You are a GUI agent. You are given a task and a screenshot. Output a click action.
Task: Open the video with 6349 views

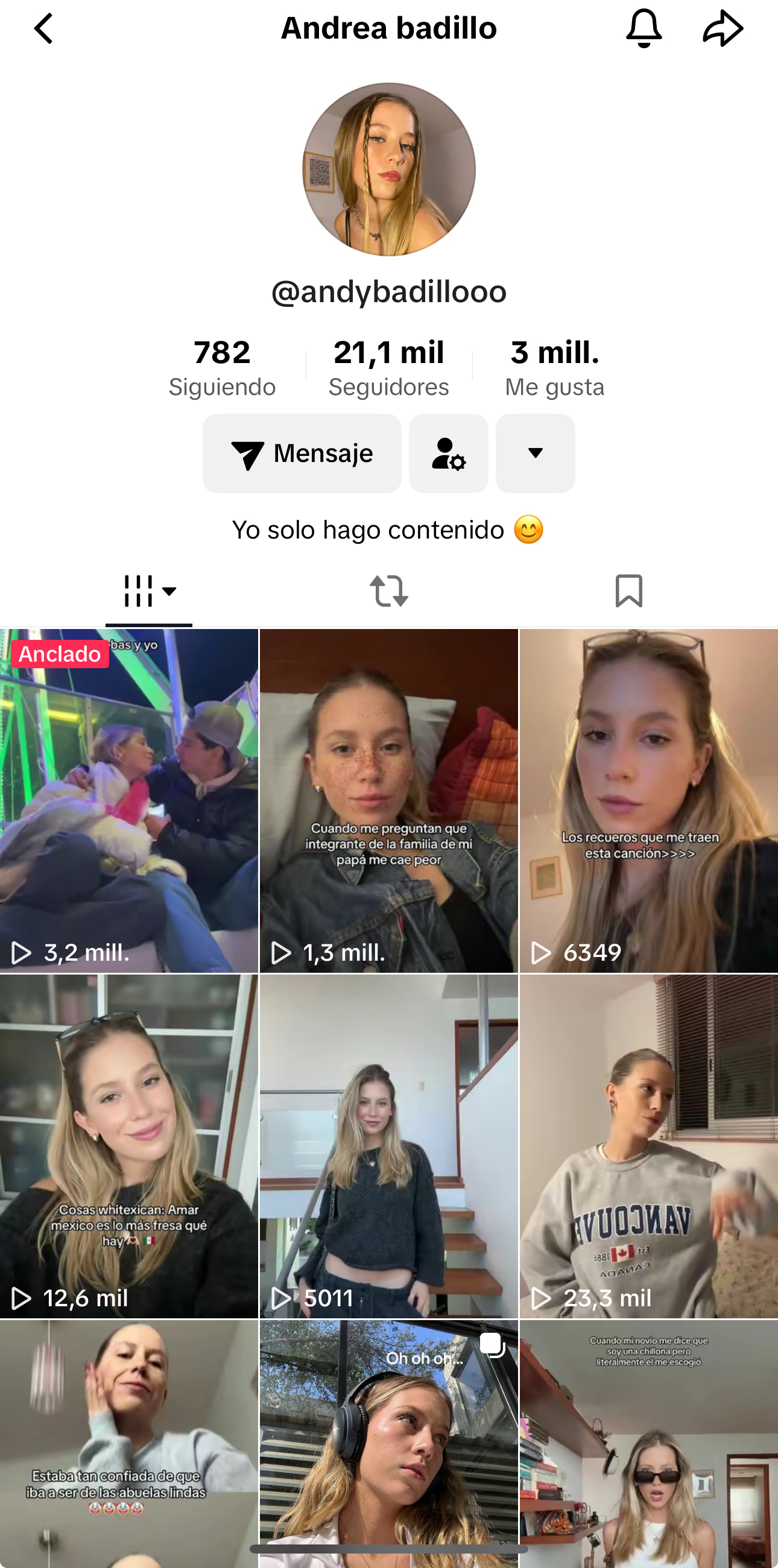pyautogui.click(x=648, y=800)
